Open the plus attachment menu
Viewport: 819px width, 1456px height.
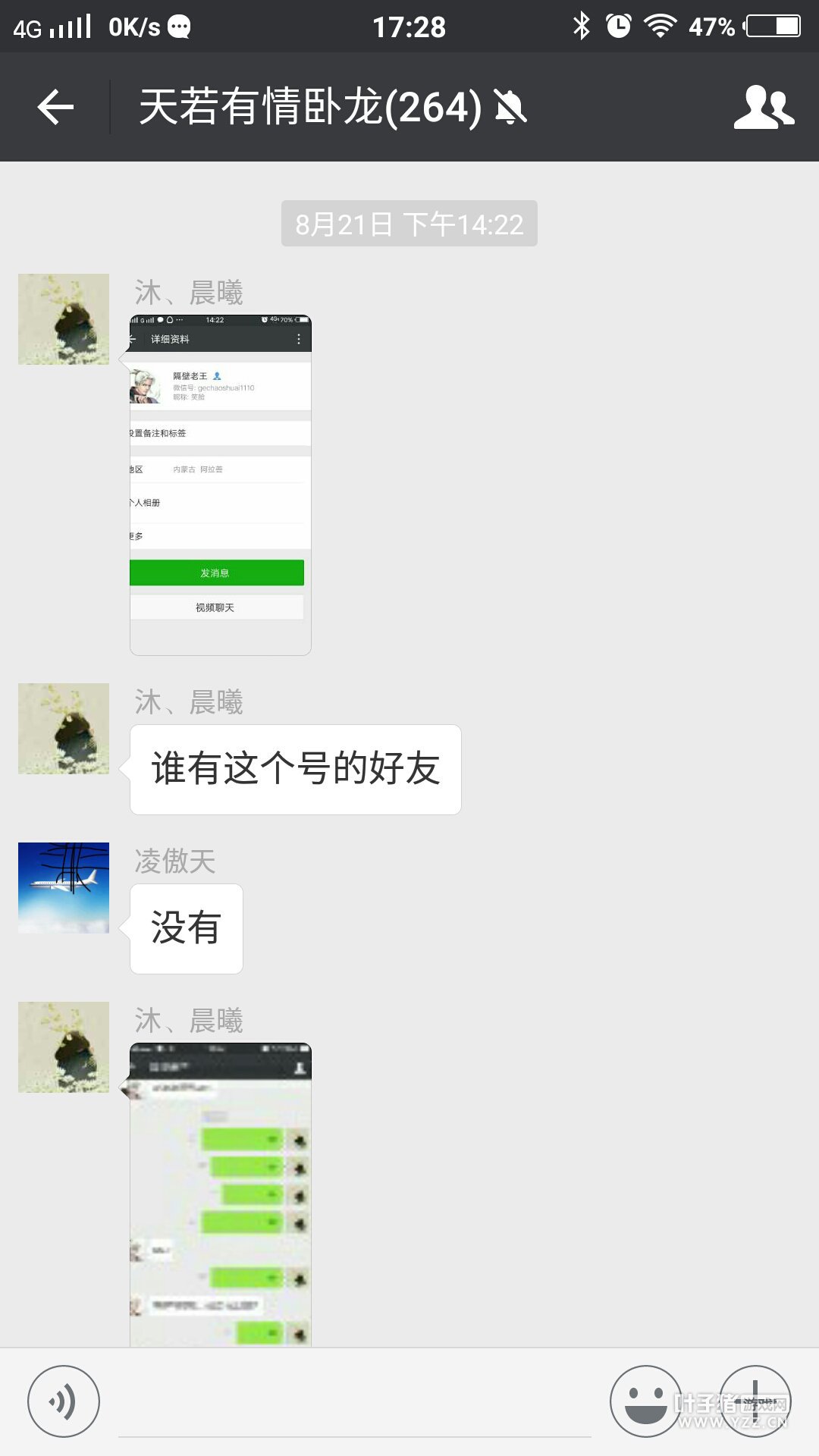point(755,1401)
